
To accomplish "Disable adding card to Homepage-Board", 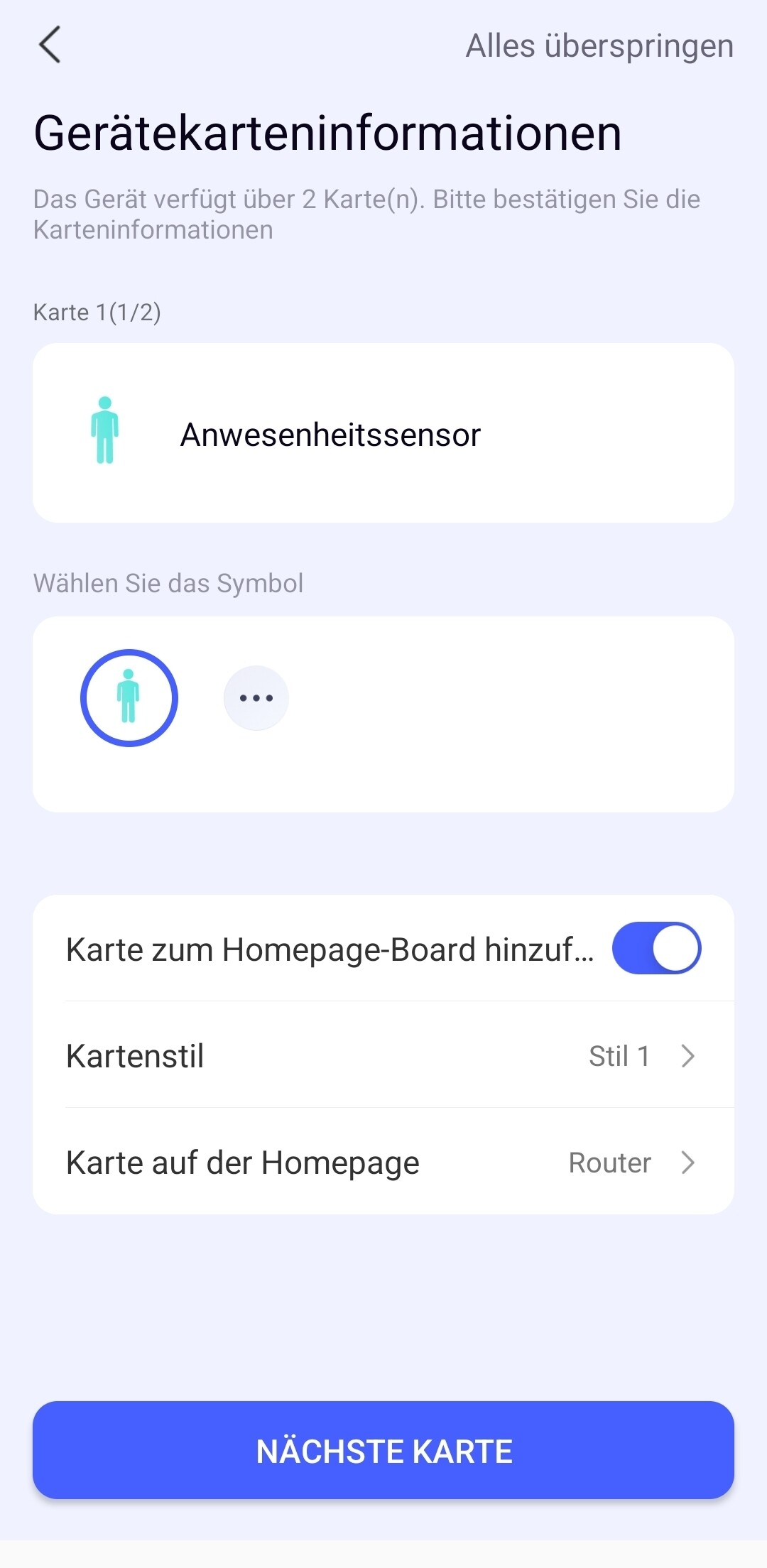I will coord(656,948).
